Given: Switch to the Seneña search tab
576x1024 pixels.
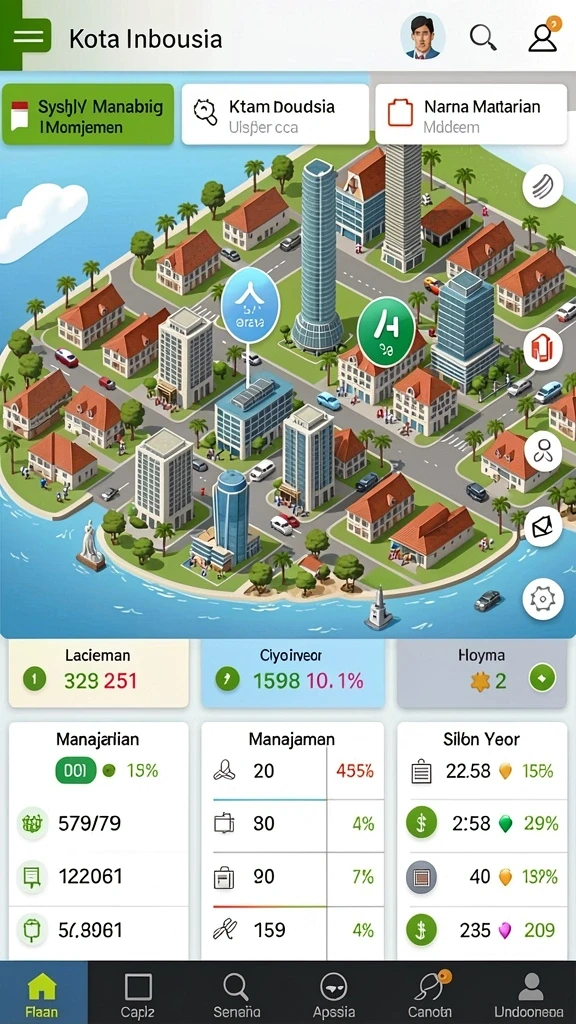Looking at the screenshot, I should pos(236,992).
